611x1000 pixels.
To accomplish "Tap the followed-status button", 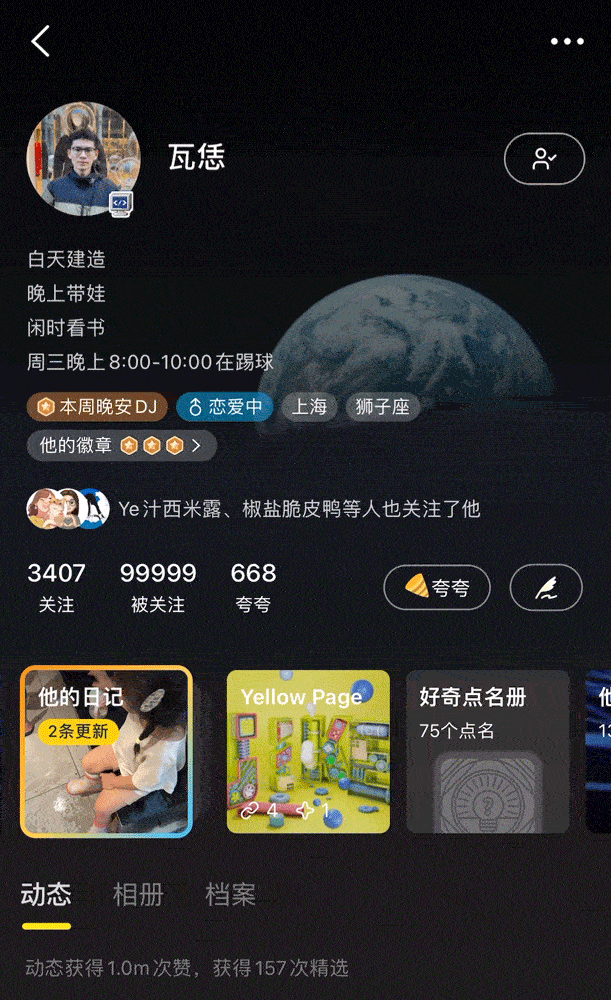I will 544,159.
